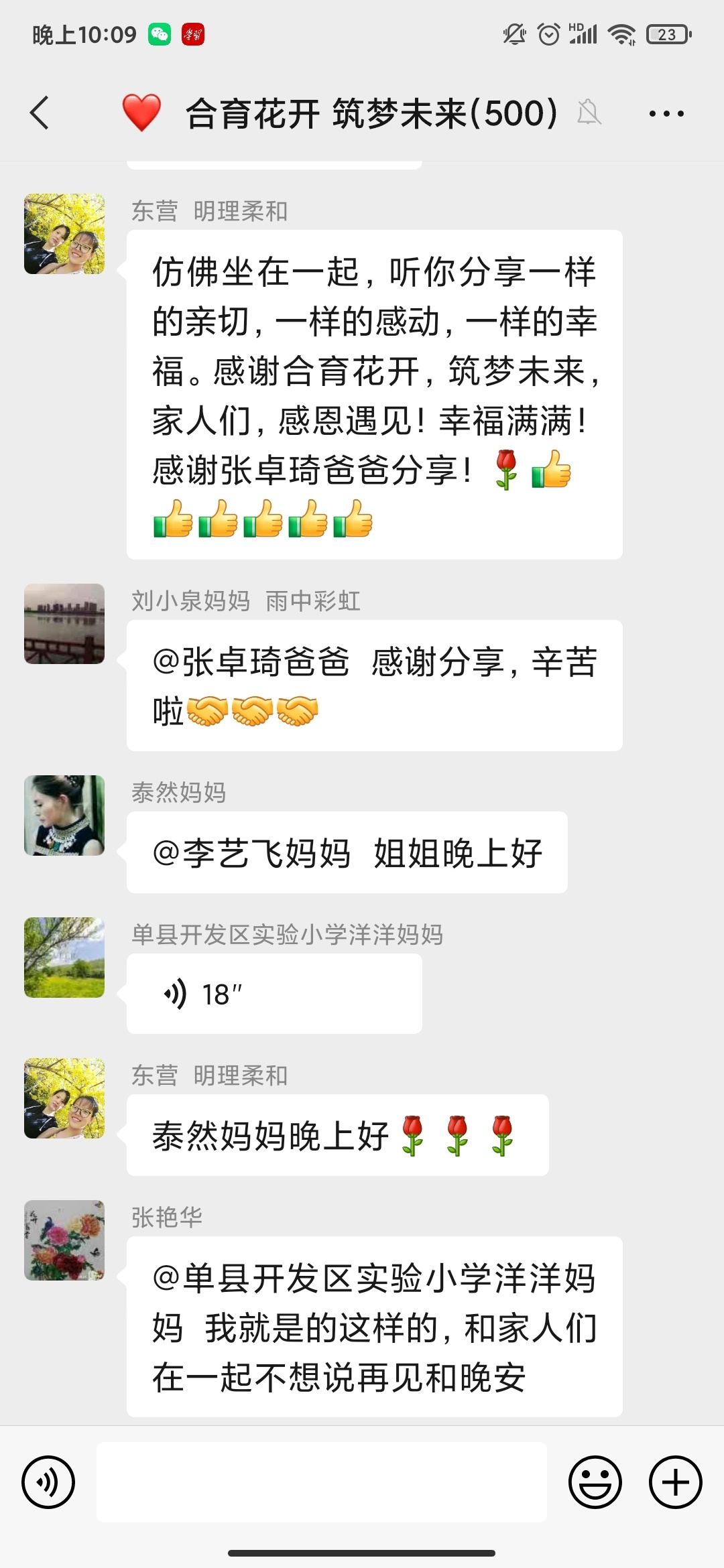The width and height of the screenshot is (724, 1568).
Task: Tap the back arrow to exit chat
Action: click(38, 114)
